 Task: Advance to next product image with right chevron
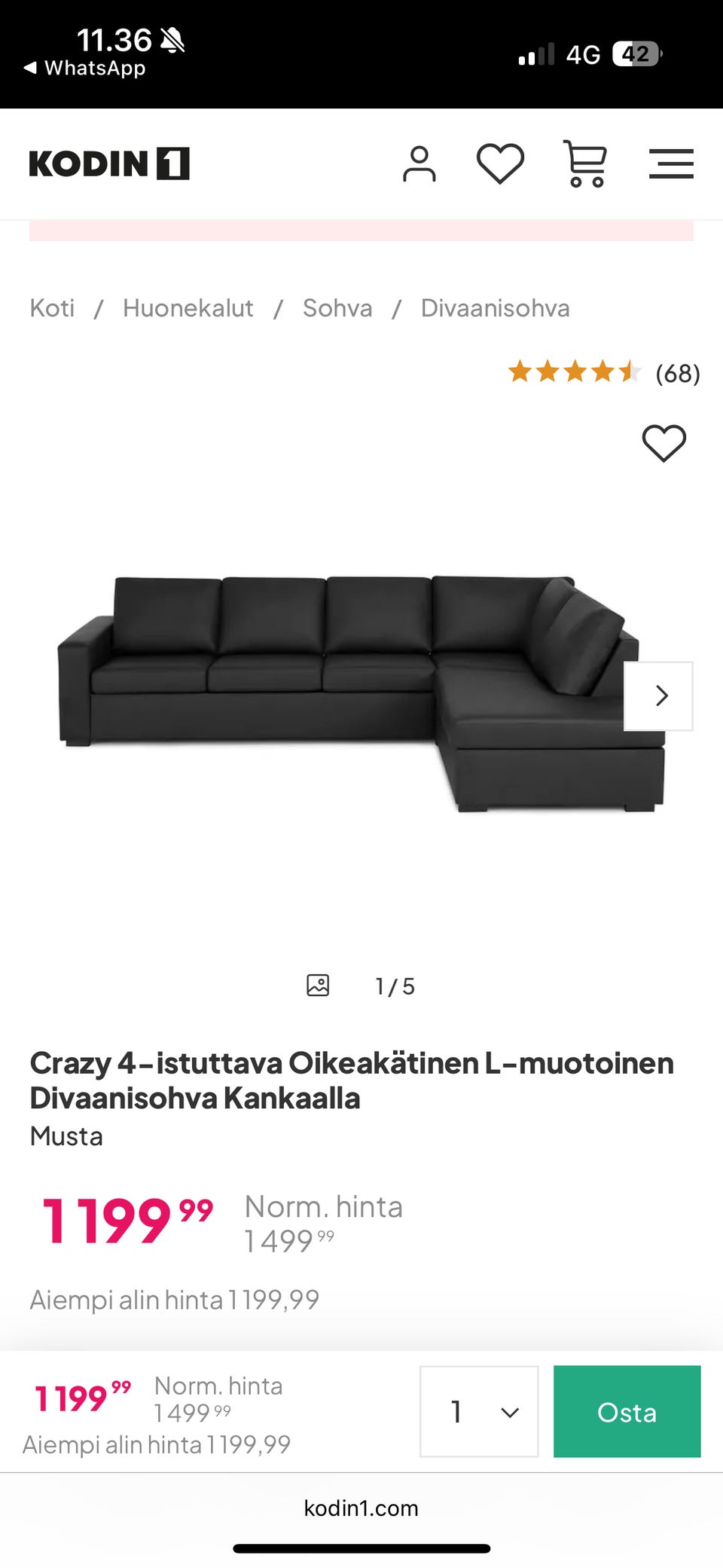click(660, 695)
